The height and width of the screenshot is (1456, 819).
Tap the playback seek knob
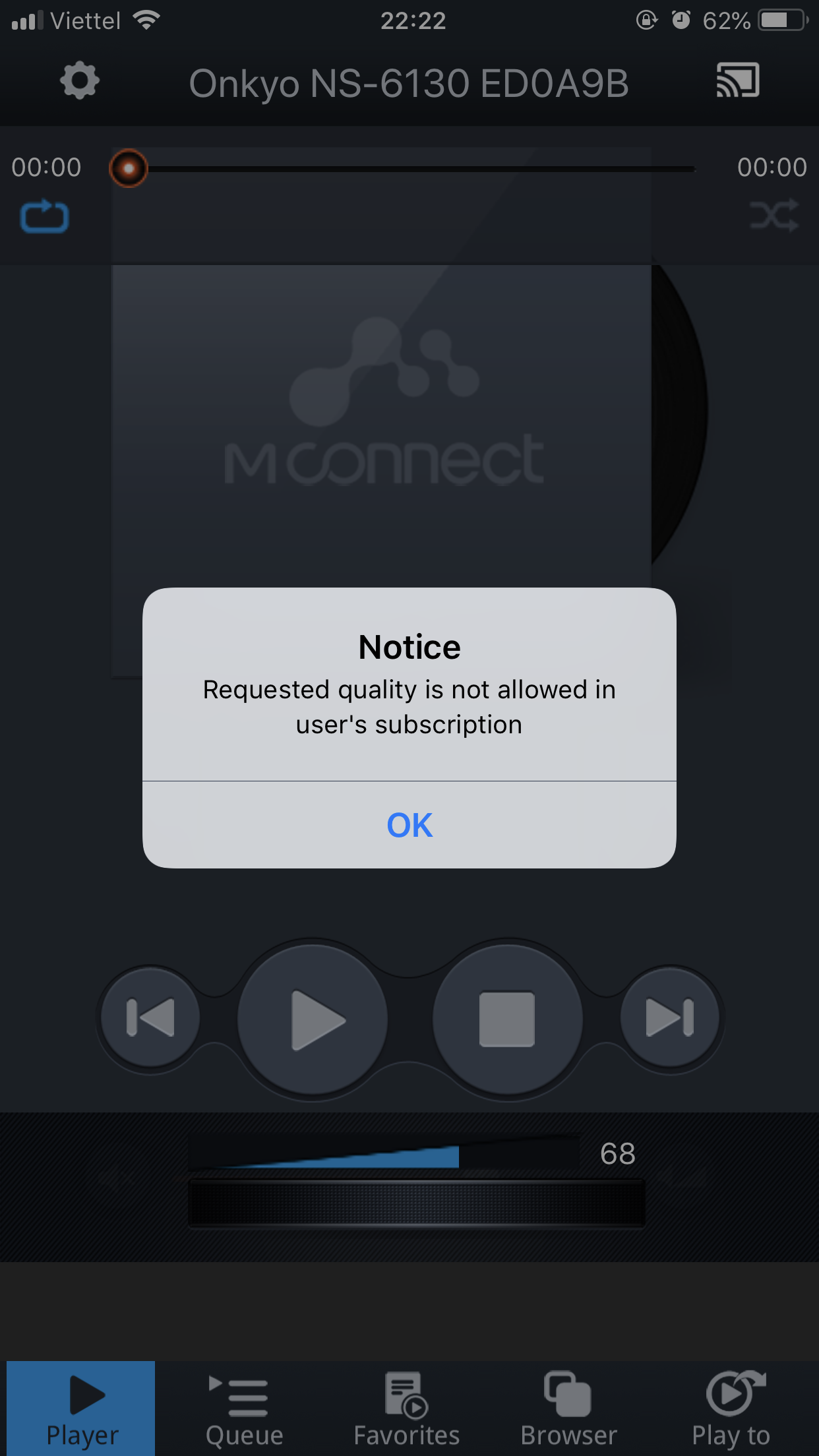point(129,169)
